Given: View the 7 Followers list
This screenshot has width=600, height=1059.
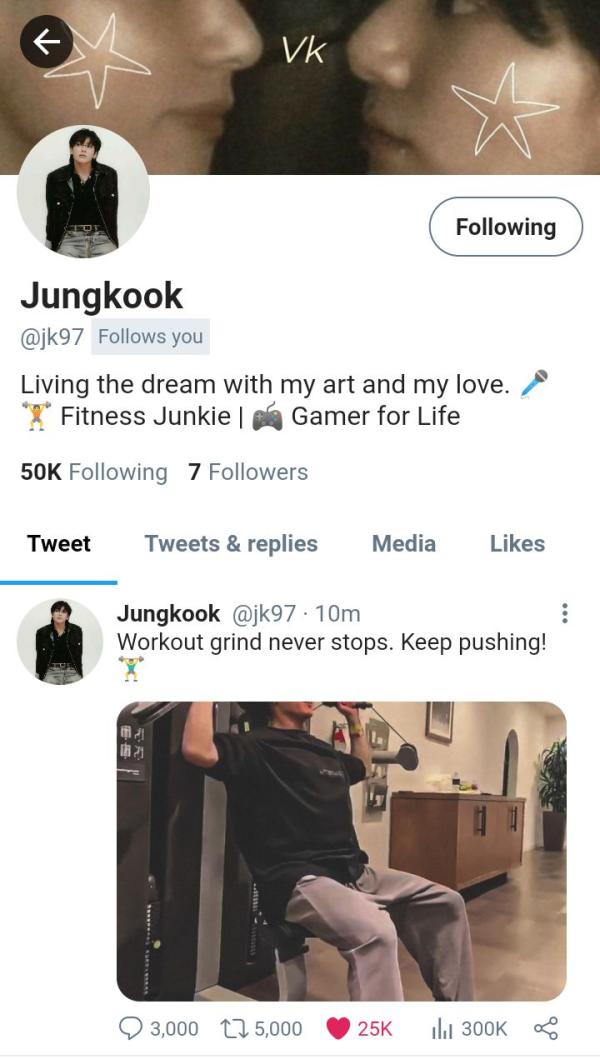Looking at the screenshot, I should pyautogui.click(x=248, y=472).
